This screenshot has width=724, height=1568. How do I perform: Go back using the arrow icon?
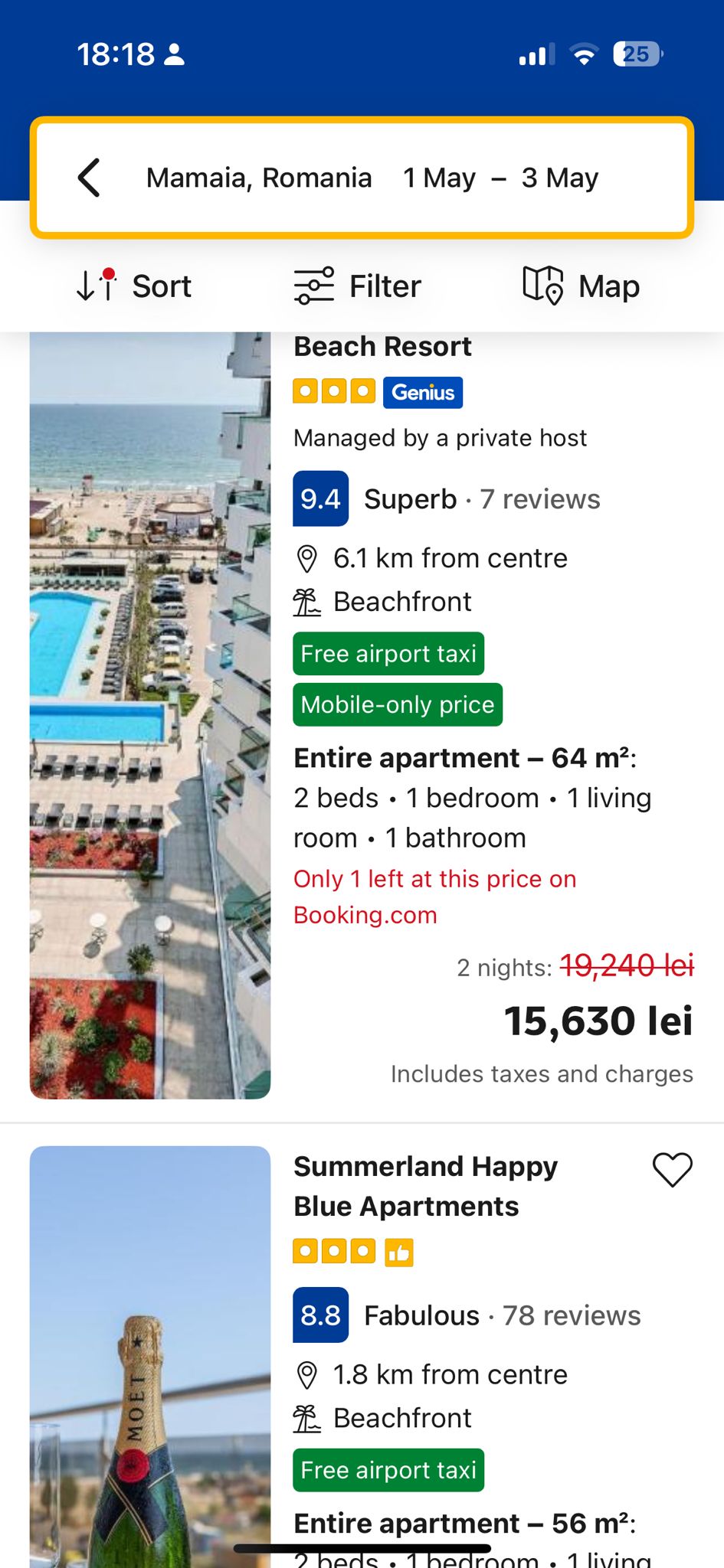click(90, 178)
